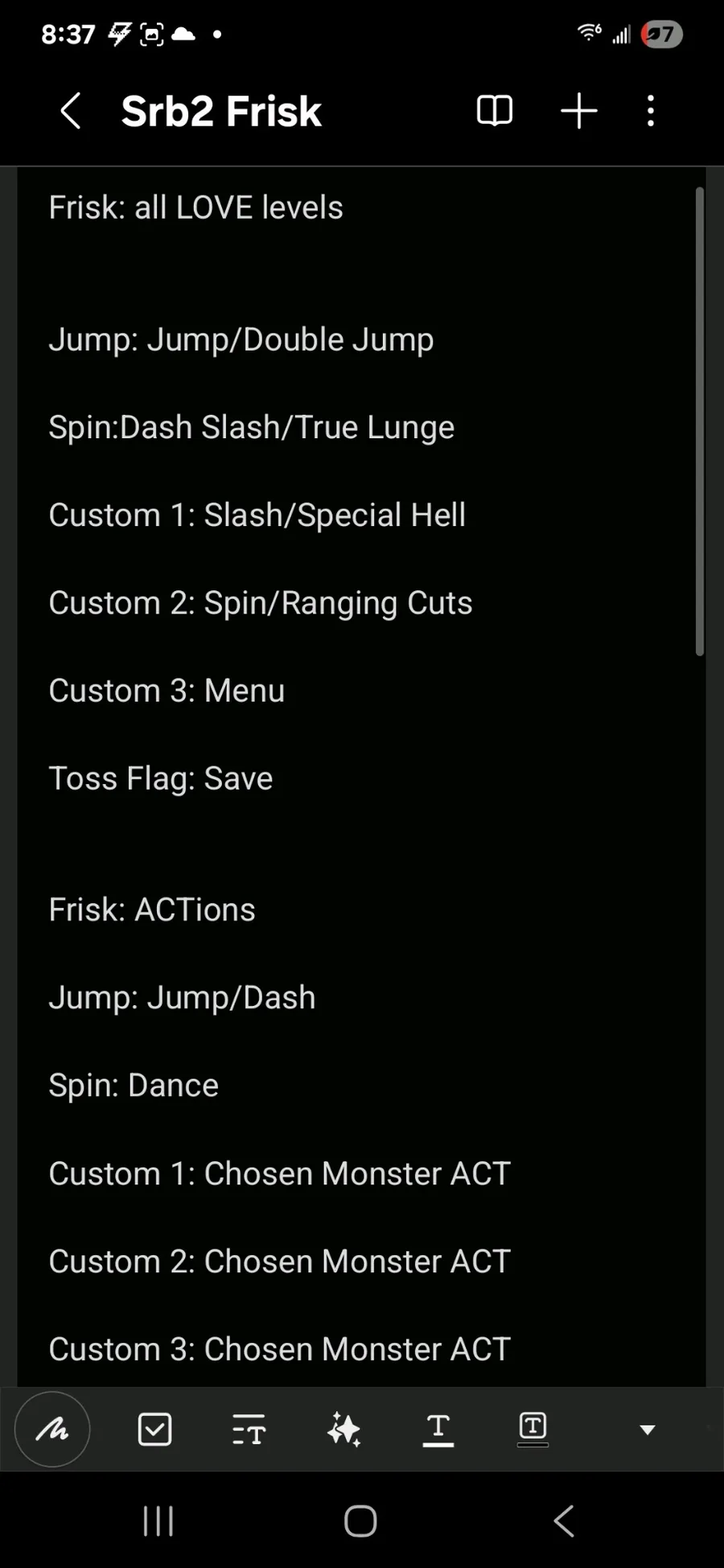The image size is (724, 1568).
Task: Go back from the Srb2 Frisk note
Action: tap(71, 111)
